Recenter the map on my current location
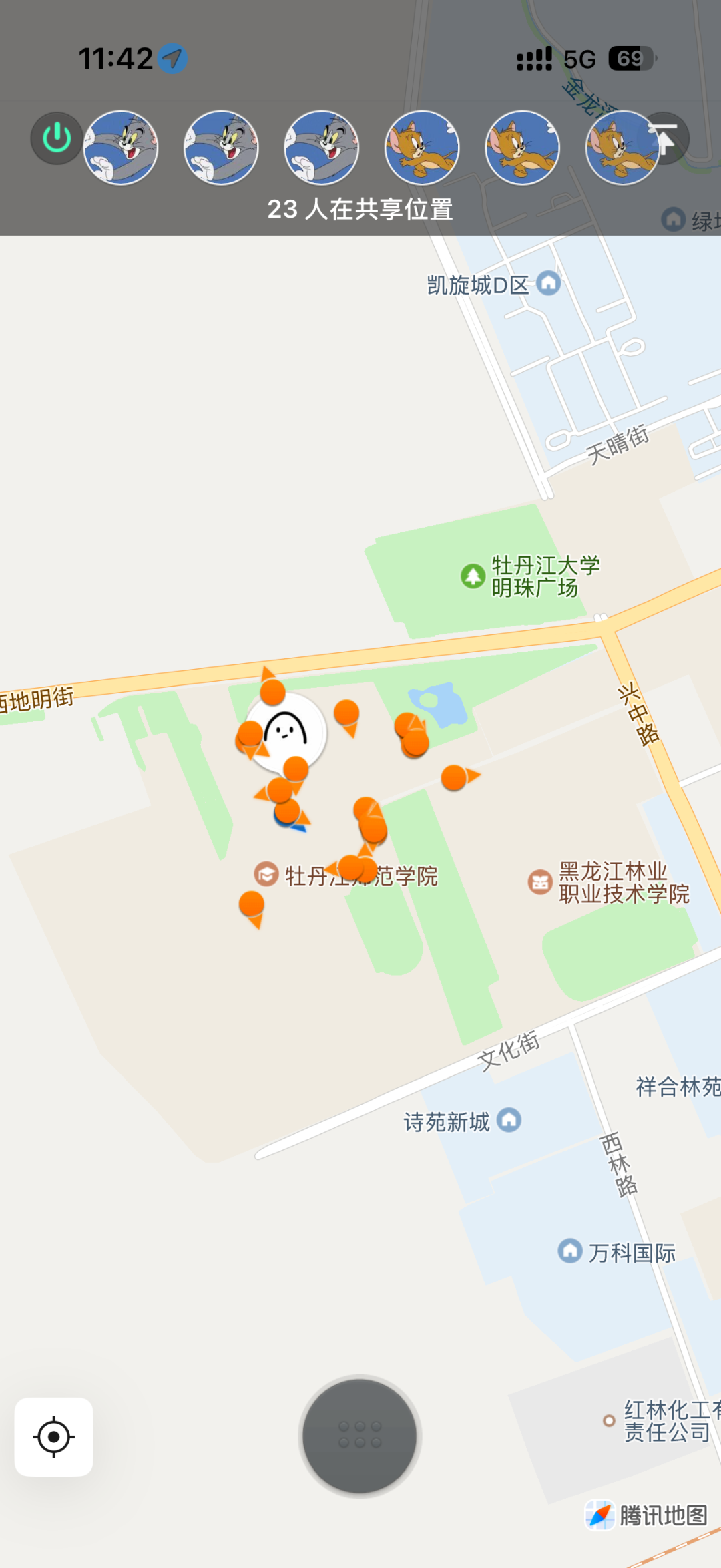Screen dimensions: 721x1568 click(53, 1436)
